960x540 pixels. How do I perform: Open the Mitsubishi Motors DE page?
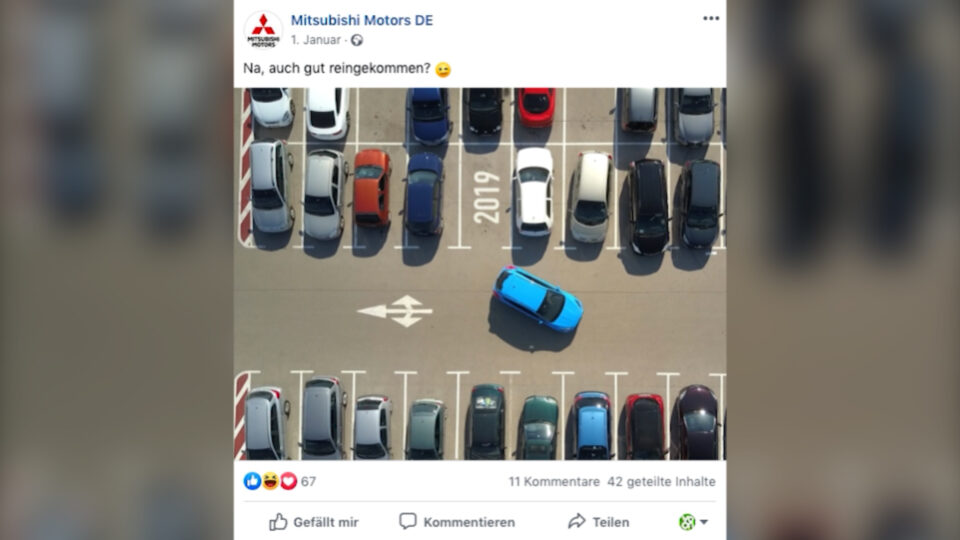361,20
